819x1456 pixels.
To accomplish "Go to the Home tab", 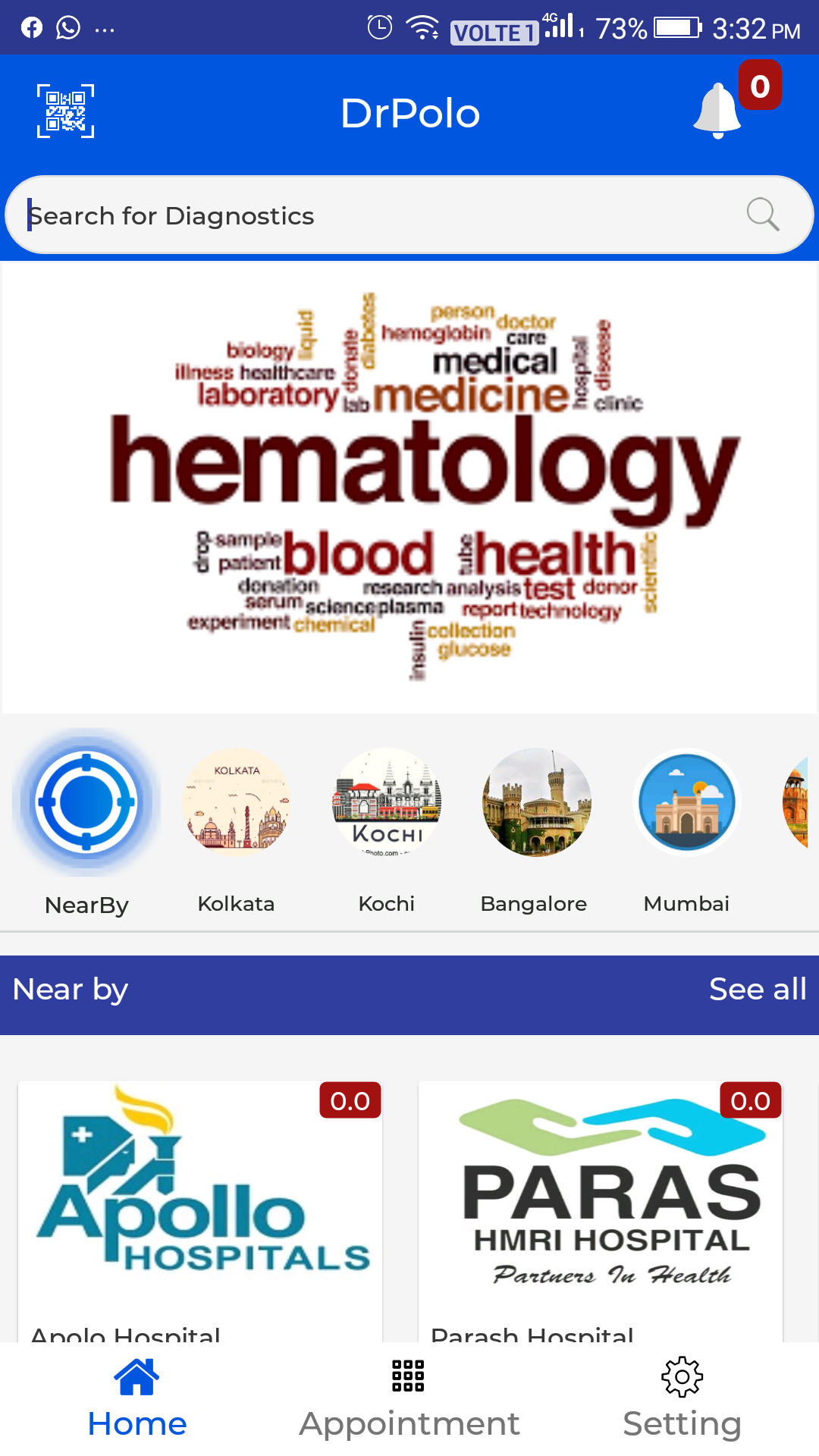I will coord(137,1399).
